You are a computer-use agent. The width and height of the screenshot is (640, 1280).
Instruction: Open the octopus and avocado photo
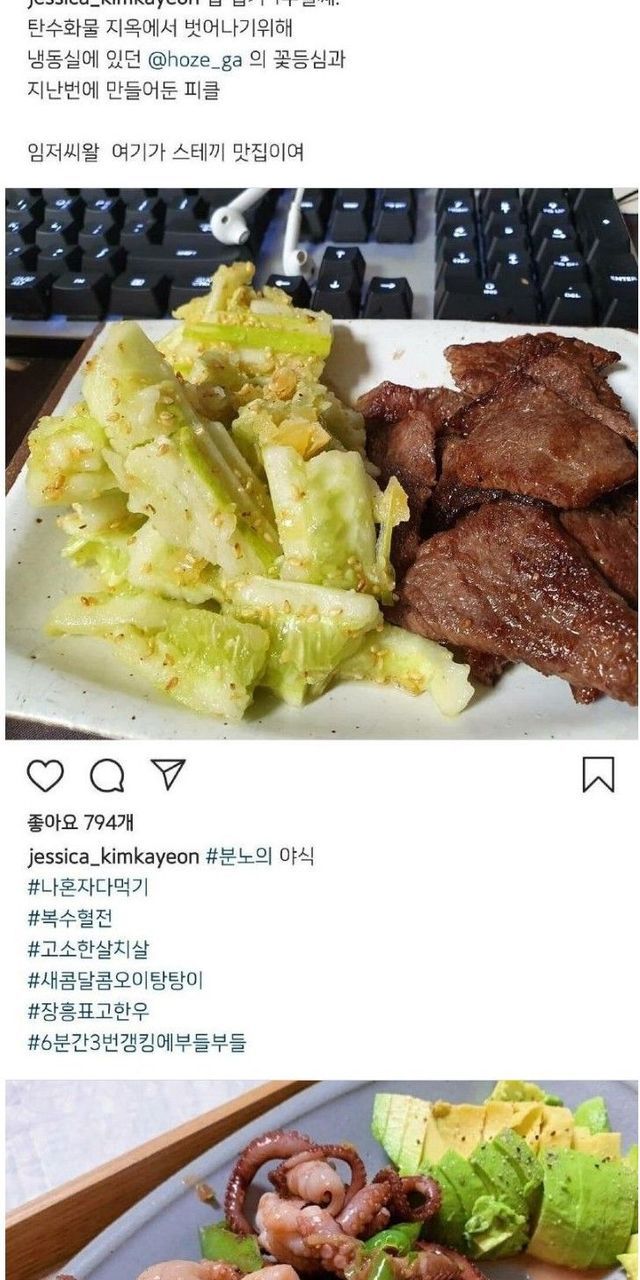pos(321,1180)
